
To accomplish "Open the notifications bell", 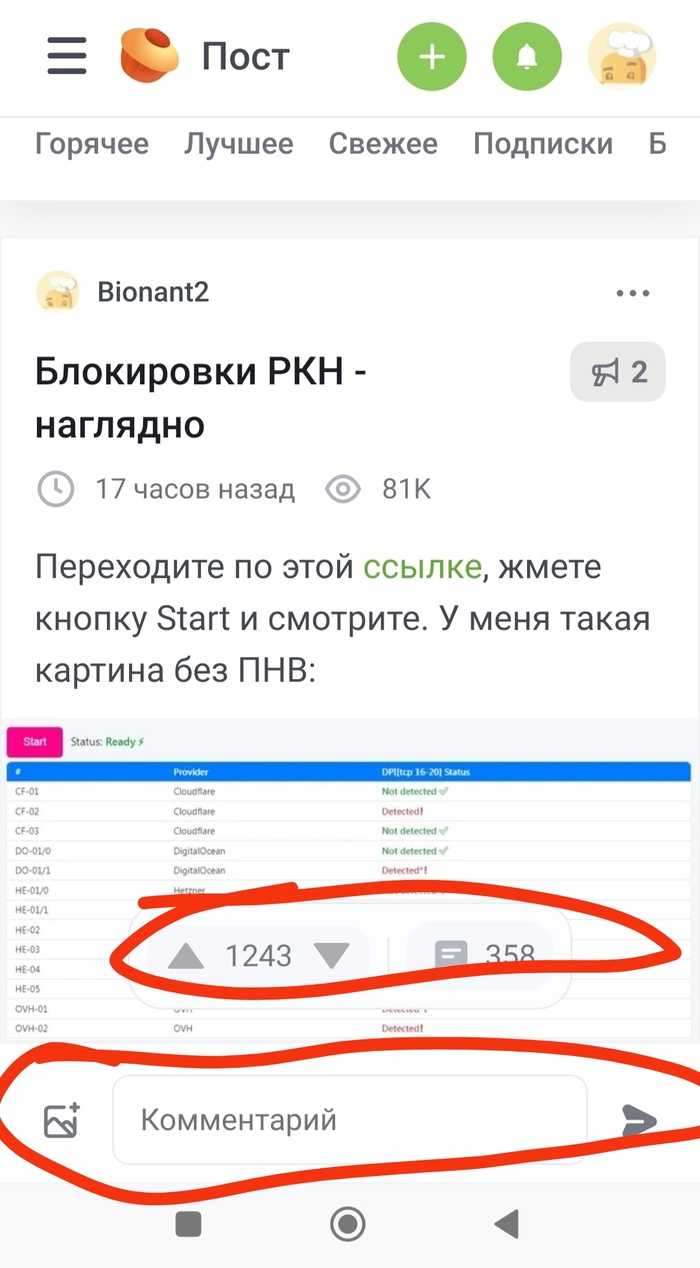I will [527, 57].
